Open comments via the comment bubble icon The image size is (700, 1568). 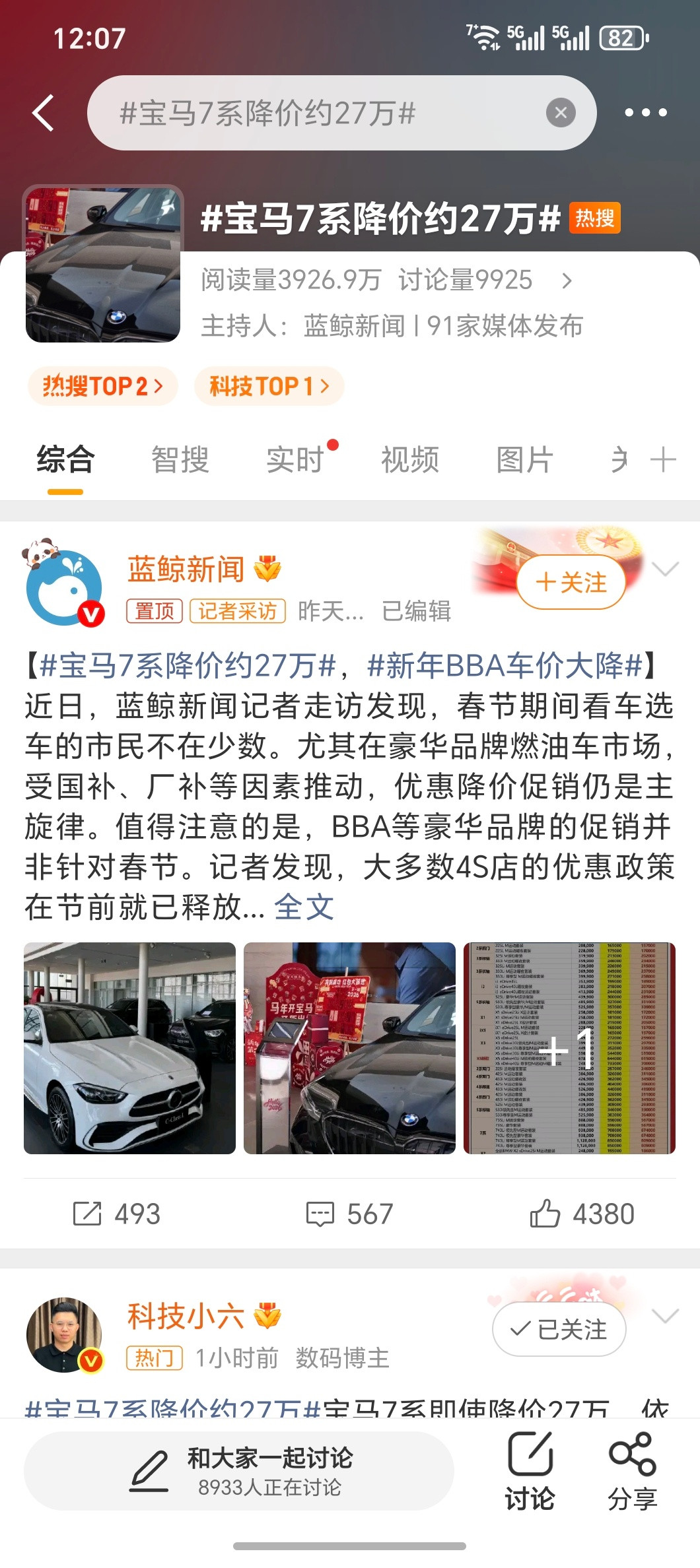[x=320, y=1213]
